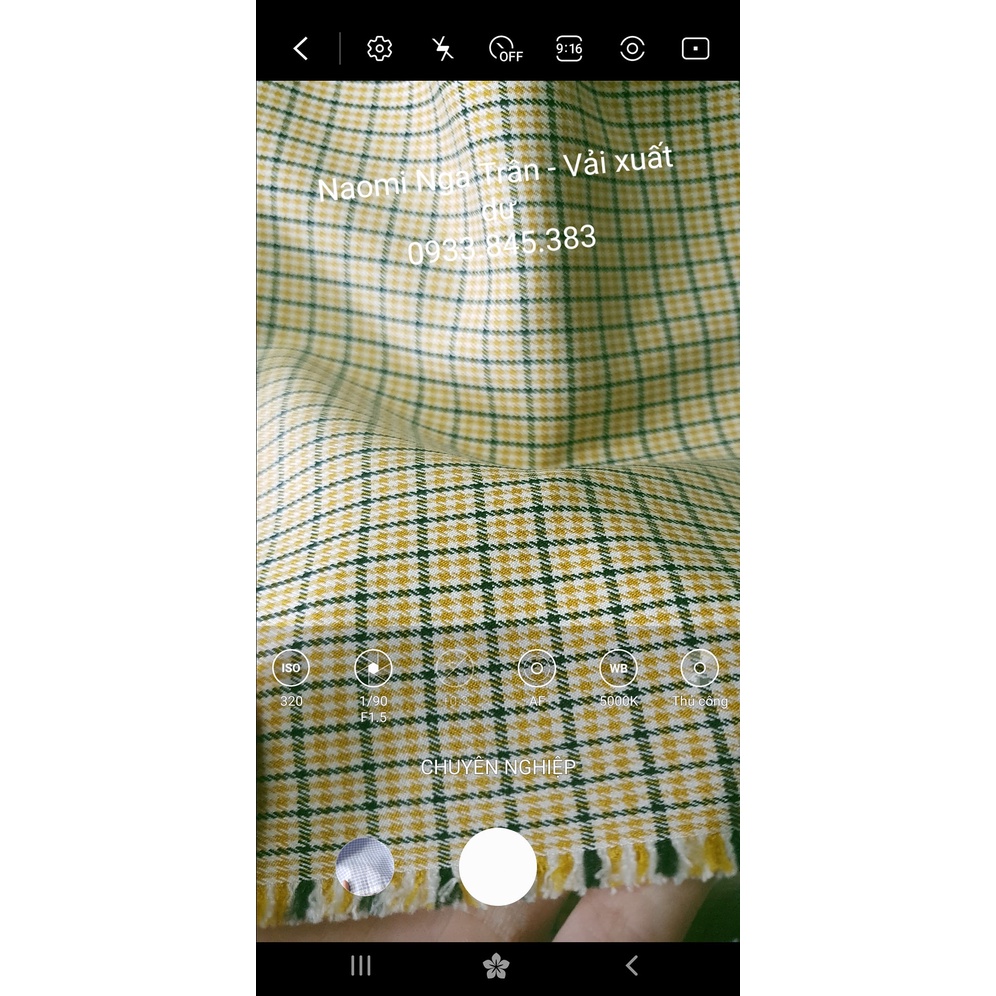Viewport: 996px width, 996px height.
Task: Open the focus area square icon
Action: pyautogui.click(x=695, y=48)
